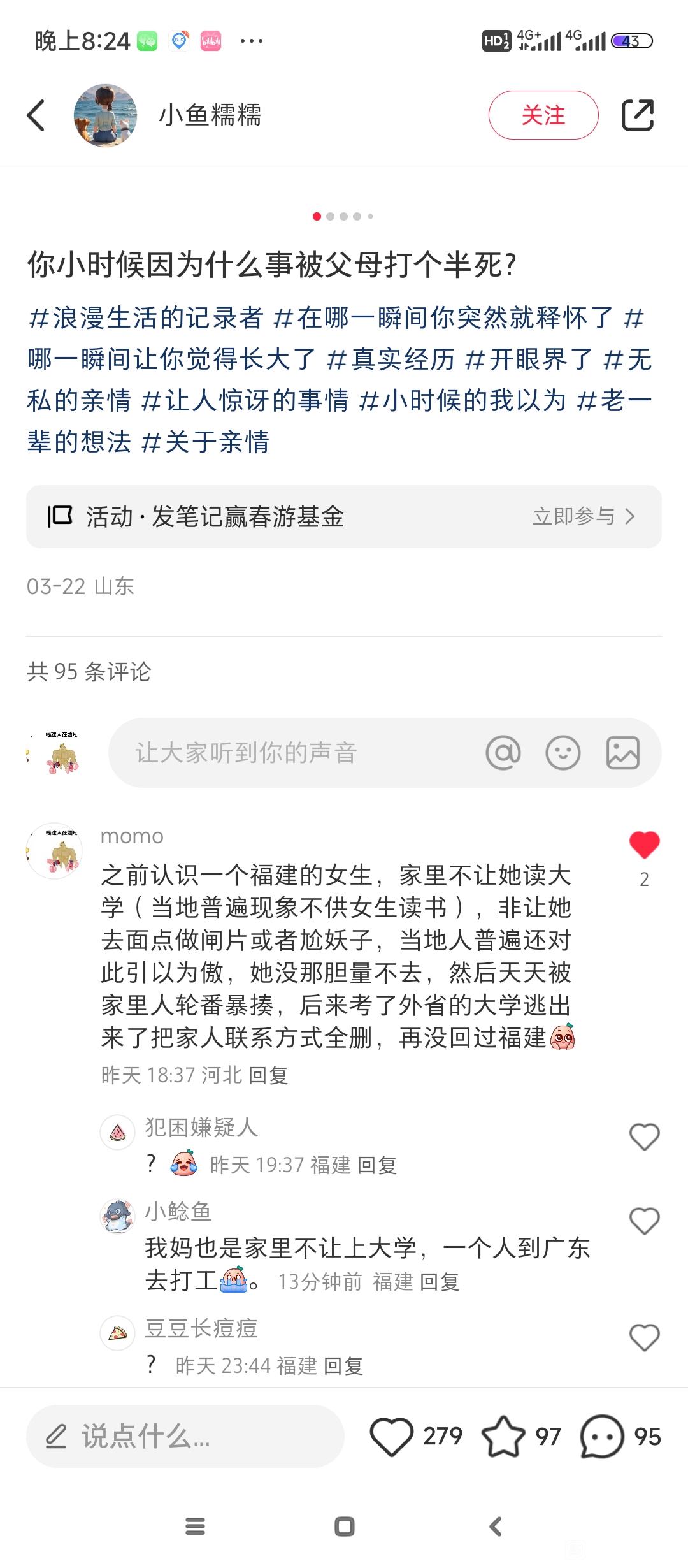This screenshot has width=688, height=1568.
Task: Like the post with 279 likes
Action: (x=391, y=1436)
